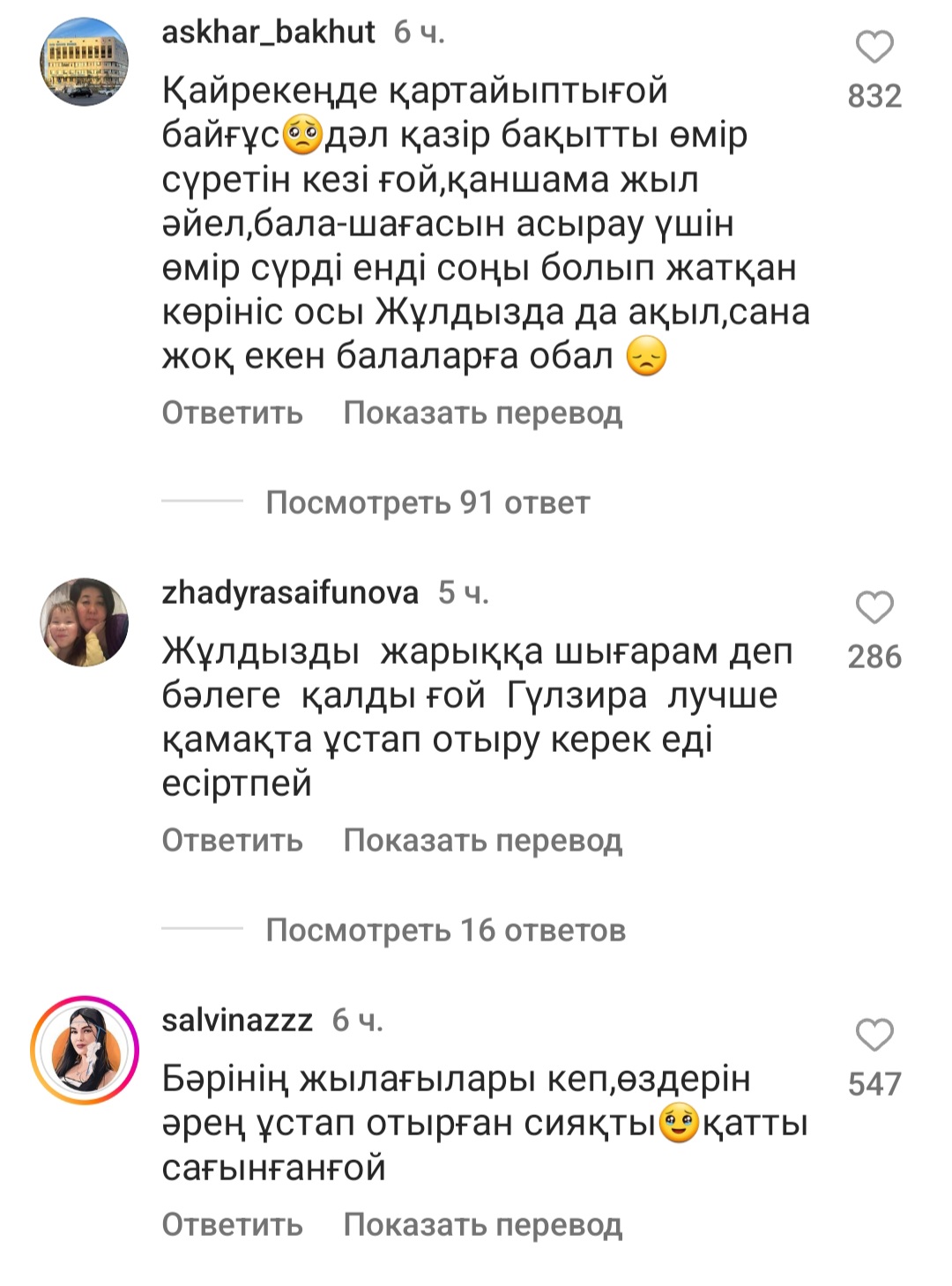Like salvinazzz's comment

tap(874, 1035)
